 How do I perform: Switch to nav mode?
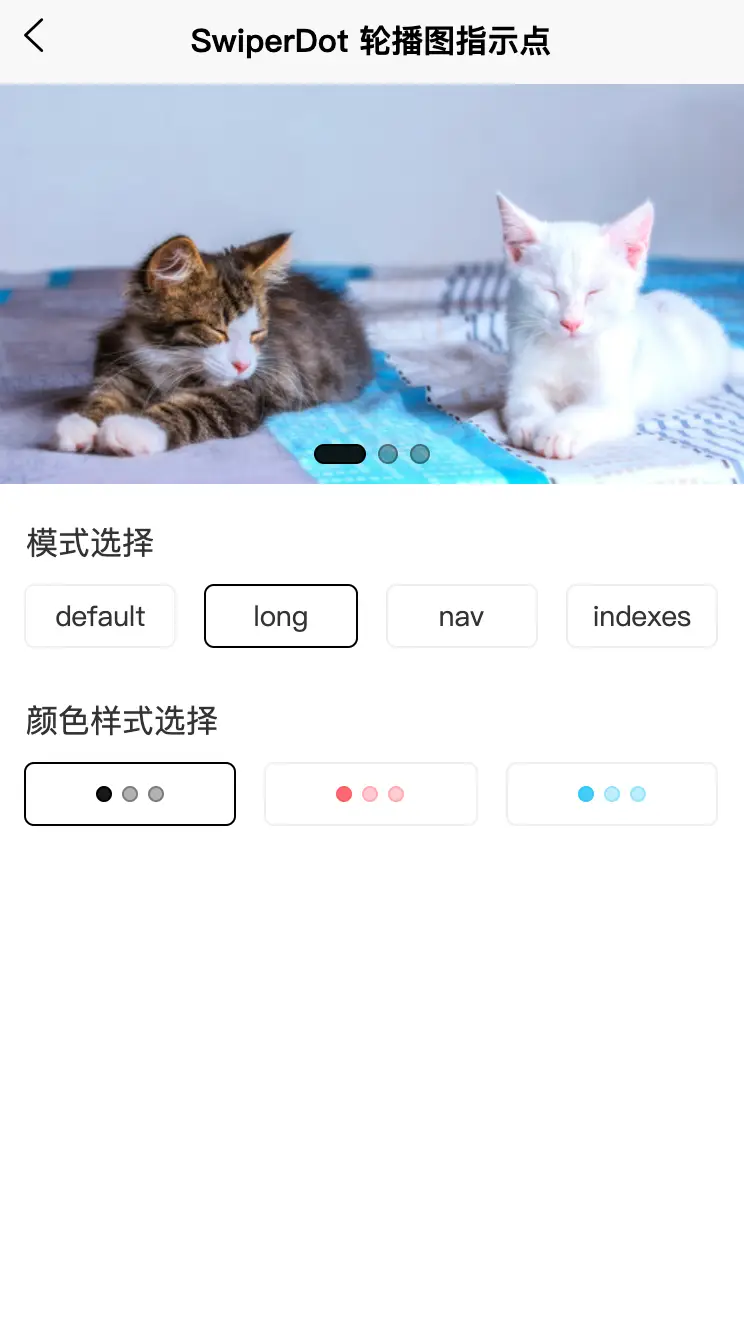click(x=461, y=616)
